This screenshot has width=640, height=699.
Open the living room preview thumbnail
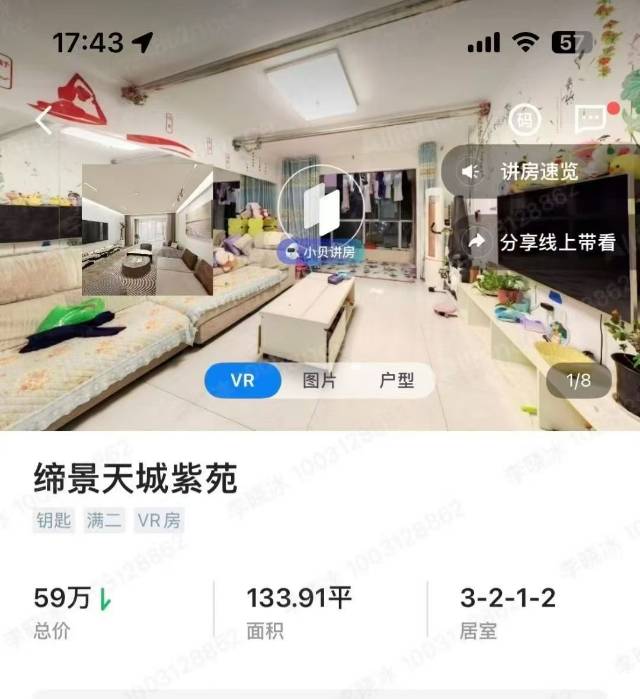147,230
